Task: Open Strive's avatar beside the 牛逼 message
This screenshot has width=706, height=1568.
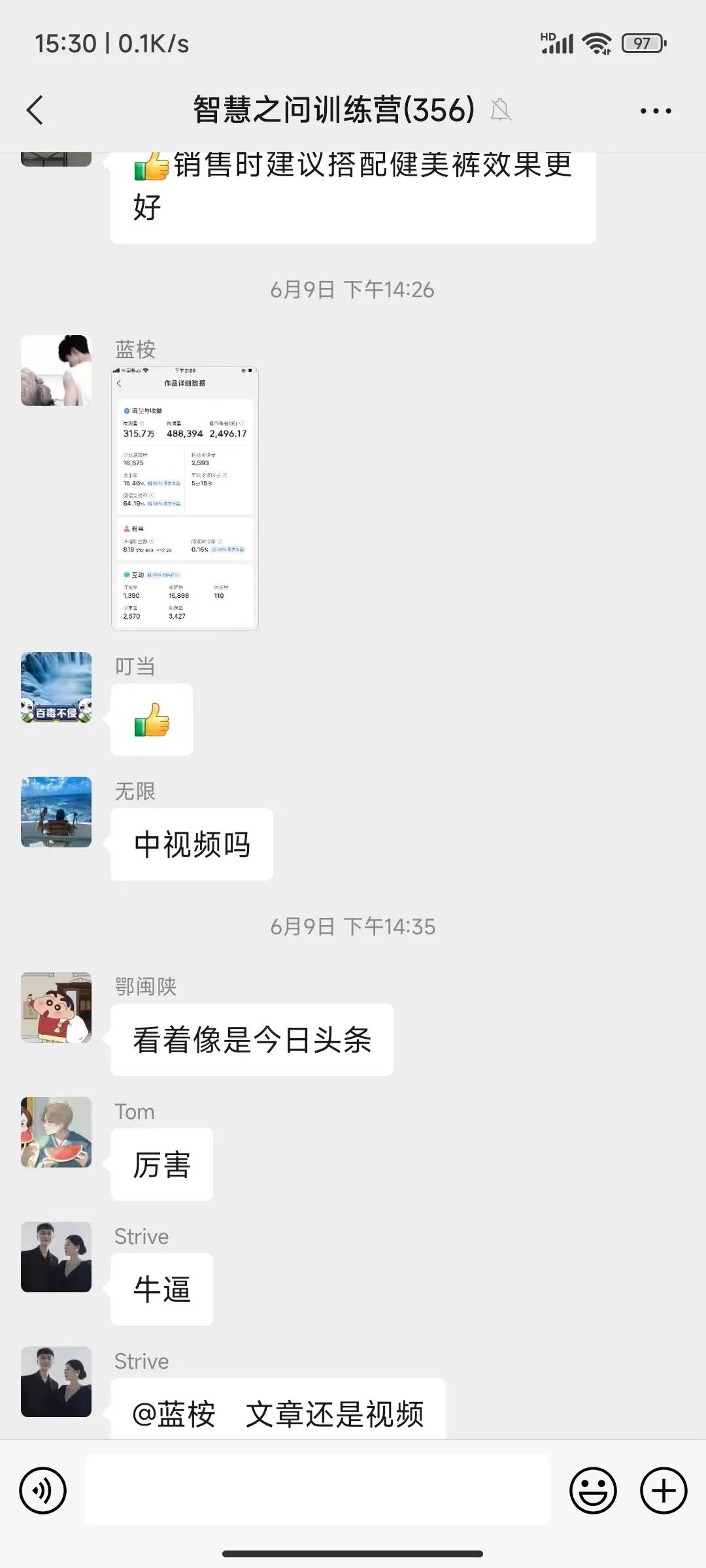Action: tap(56, 1257)
